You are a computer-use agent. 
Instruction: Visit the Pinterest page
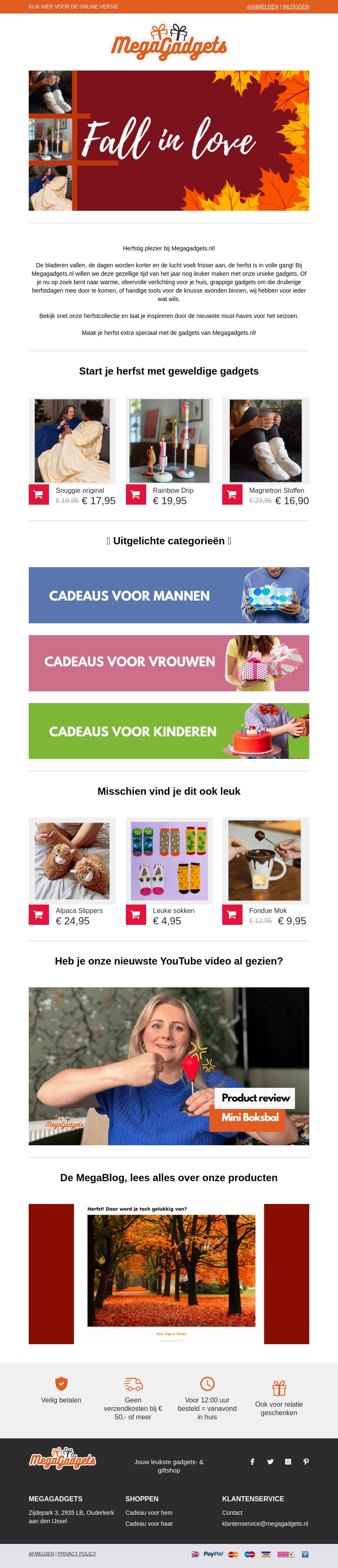(306, 1462)
